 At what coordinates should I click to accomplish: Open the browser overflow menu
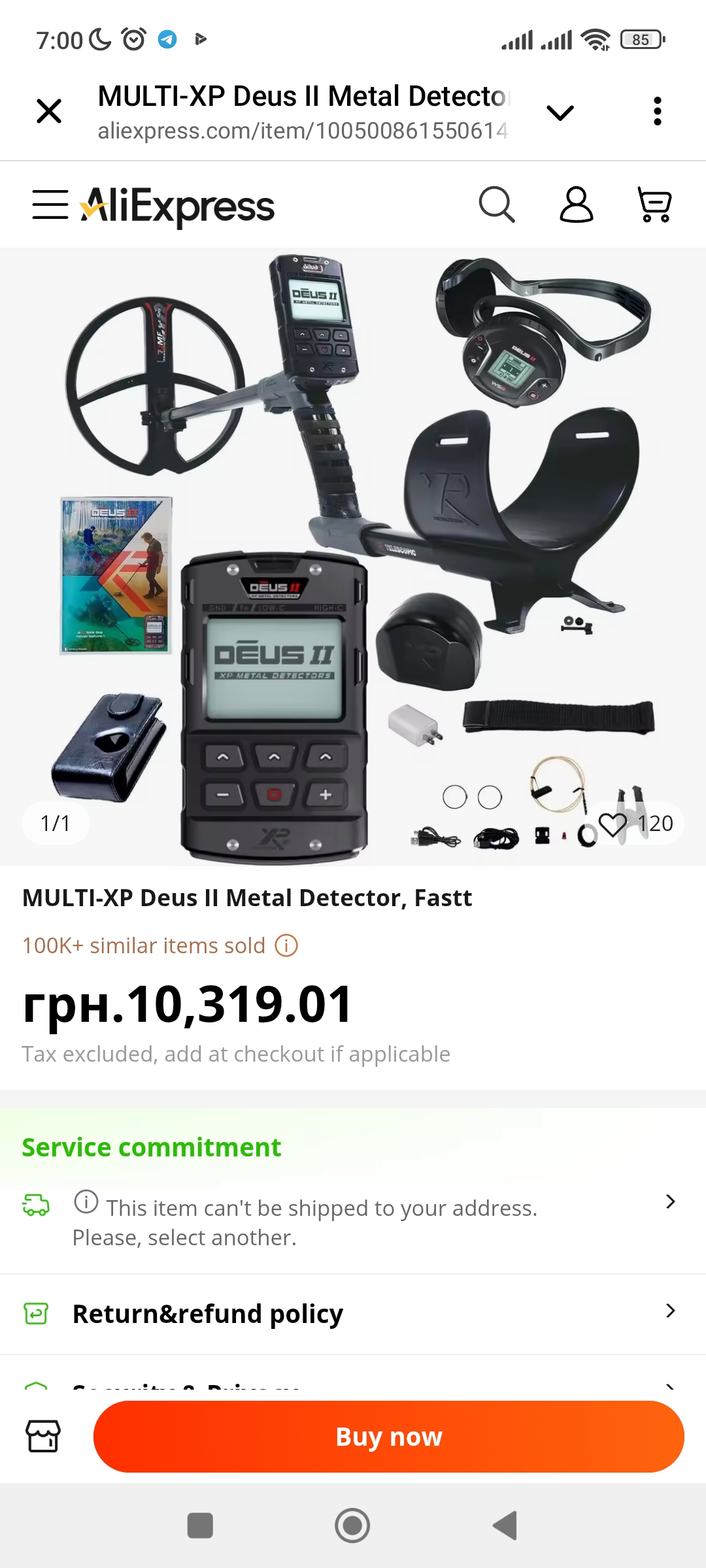pyautogui.click(x=657, y=111)
